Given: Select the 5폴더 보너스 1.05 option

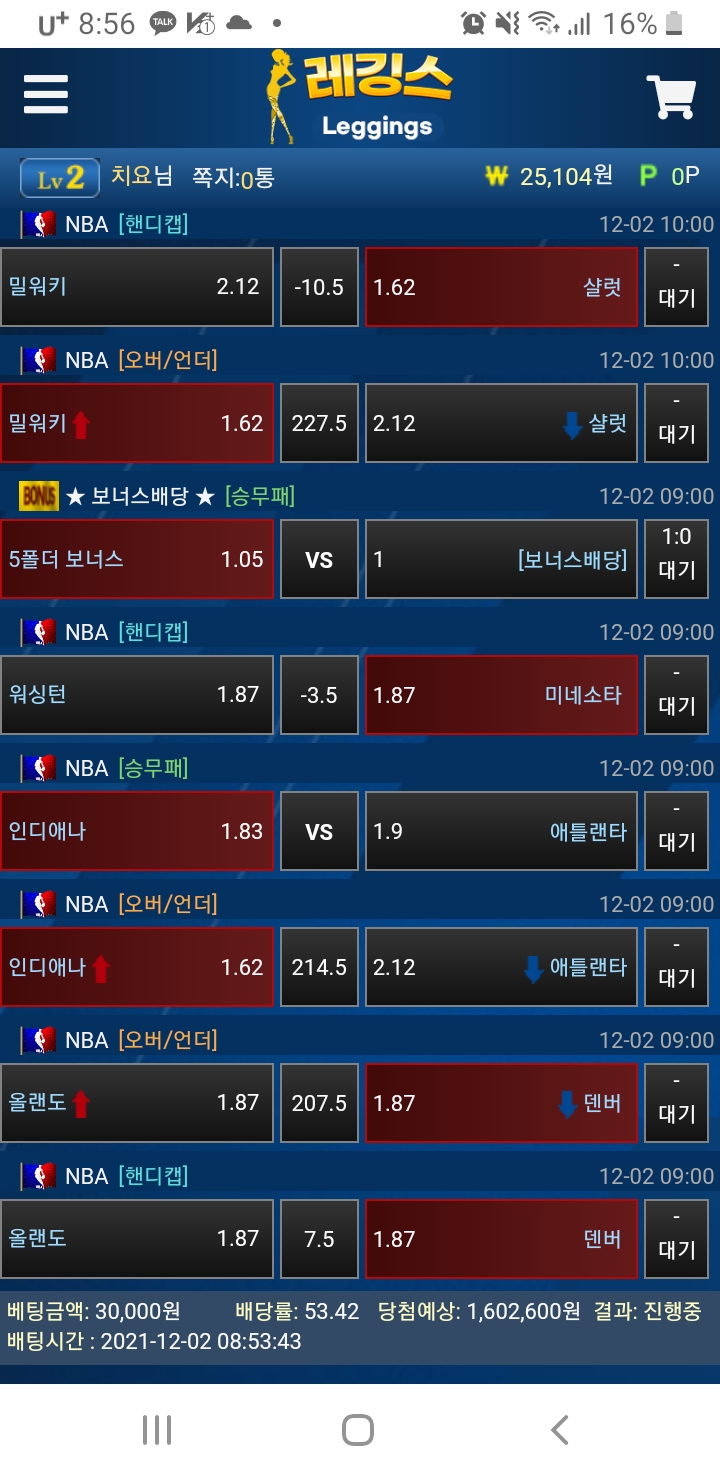Looking at the screenshot, I should point(136,559).
